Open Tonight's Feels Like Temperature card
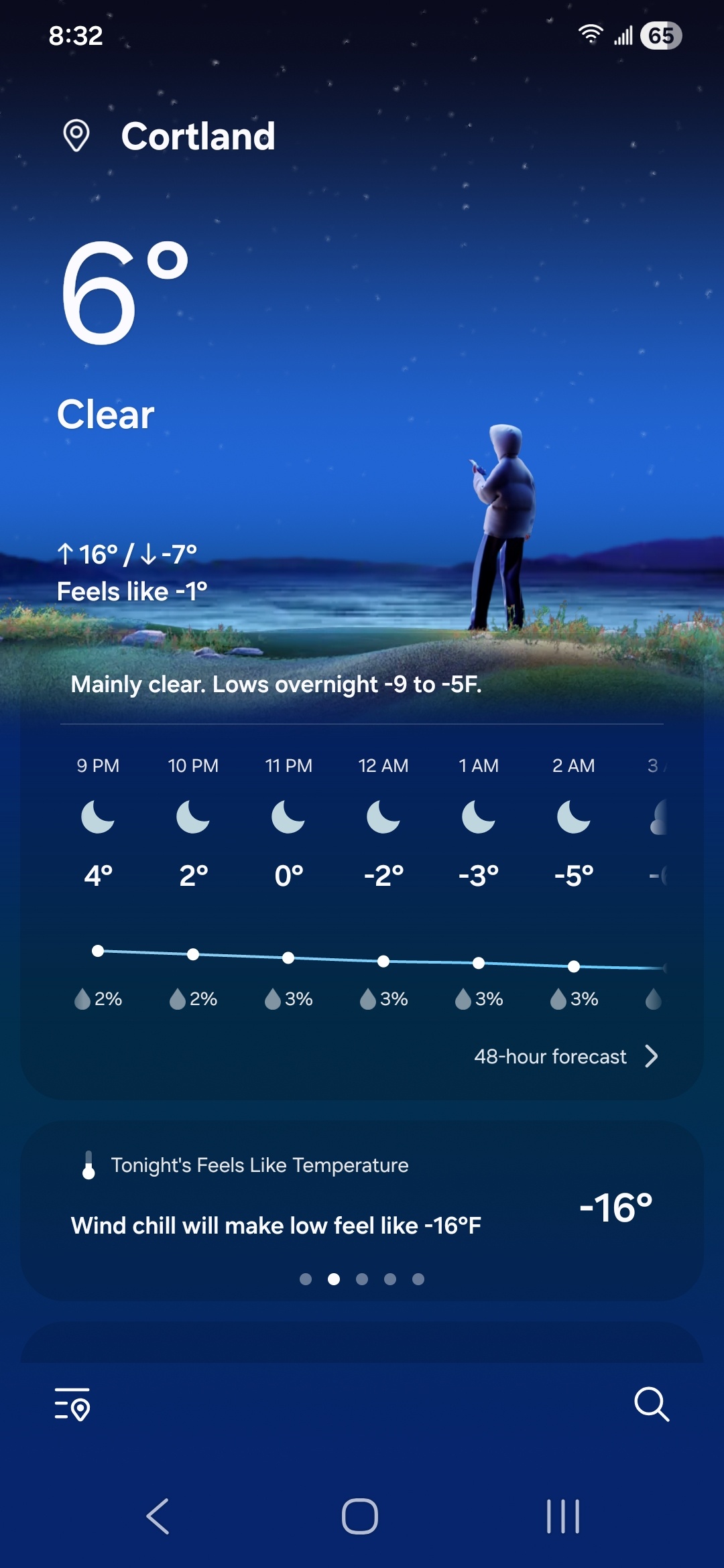This screenshot has height=1568, width=724. [x=362, y=1199]
